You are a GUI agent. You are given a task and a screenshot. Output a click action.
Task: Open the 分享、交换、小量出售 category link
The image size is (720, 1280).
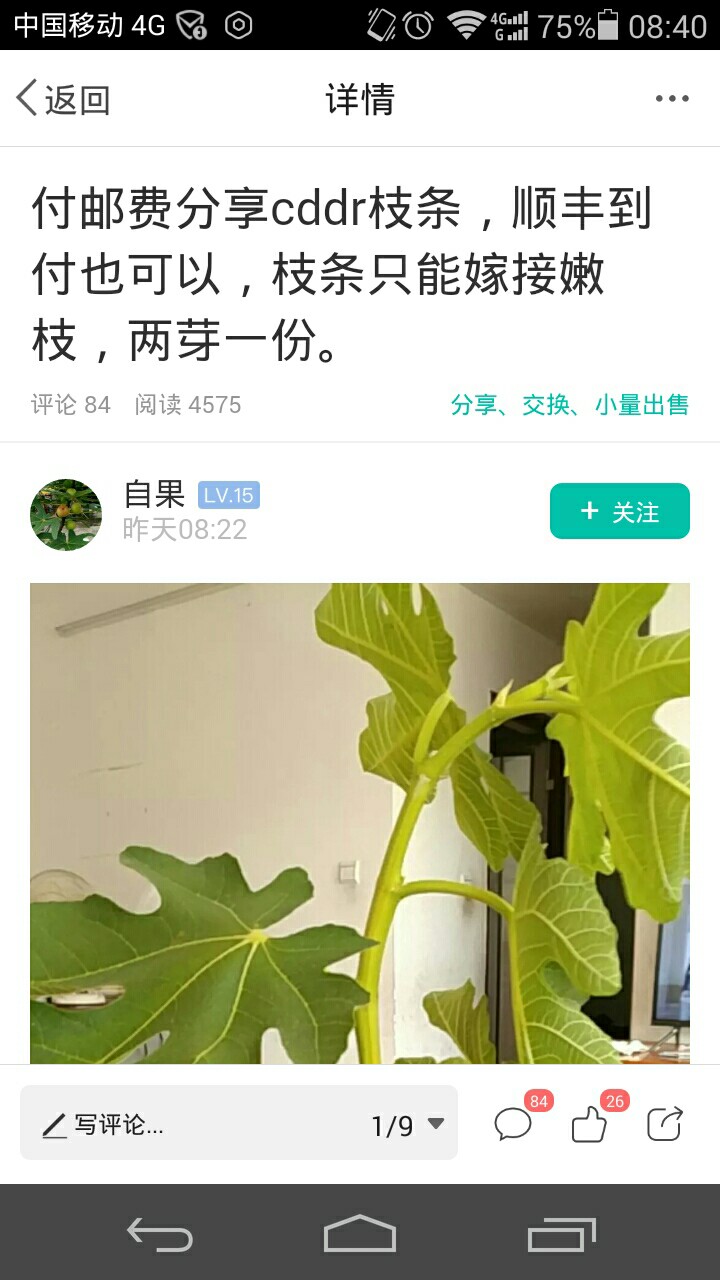coord(570,404)
